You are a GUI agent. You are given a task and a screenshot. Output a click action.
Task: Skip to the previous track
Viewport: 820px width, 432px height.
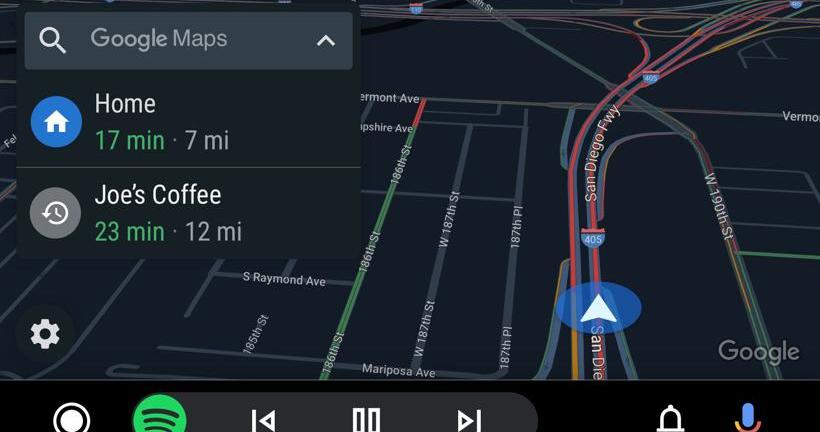pos(263,420)
